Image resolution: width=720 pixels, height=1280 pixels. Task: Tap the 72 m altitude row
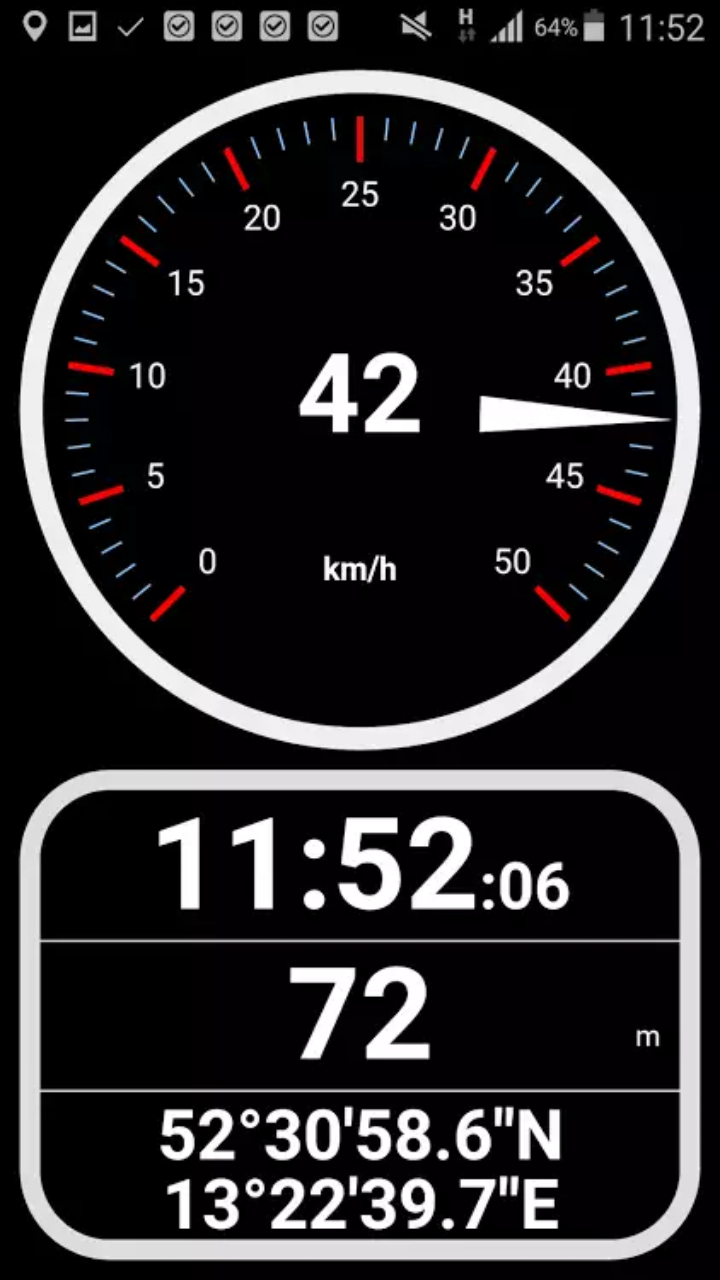(360, 1015)
